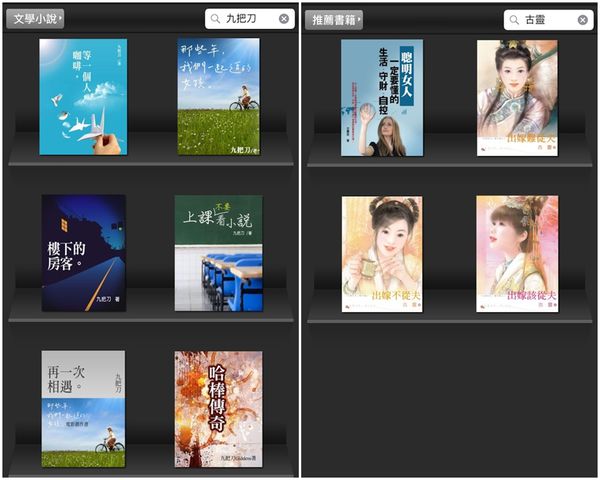
Task: Open the book 再一次相遇
Action: (x=83, y=408)
